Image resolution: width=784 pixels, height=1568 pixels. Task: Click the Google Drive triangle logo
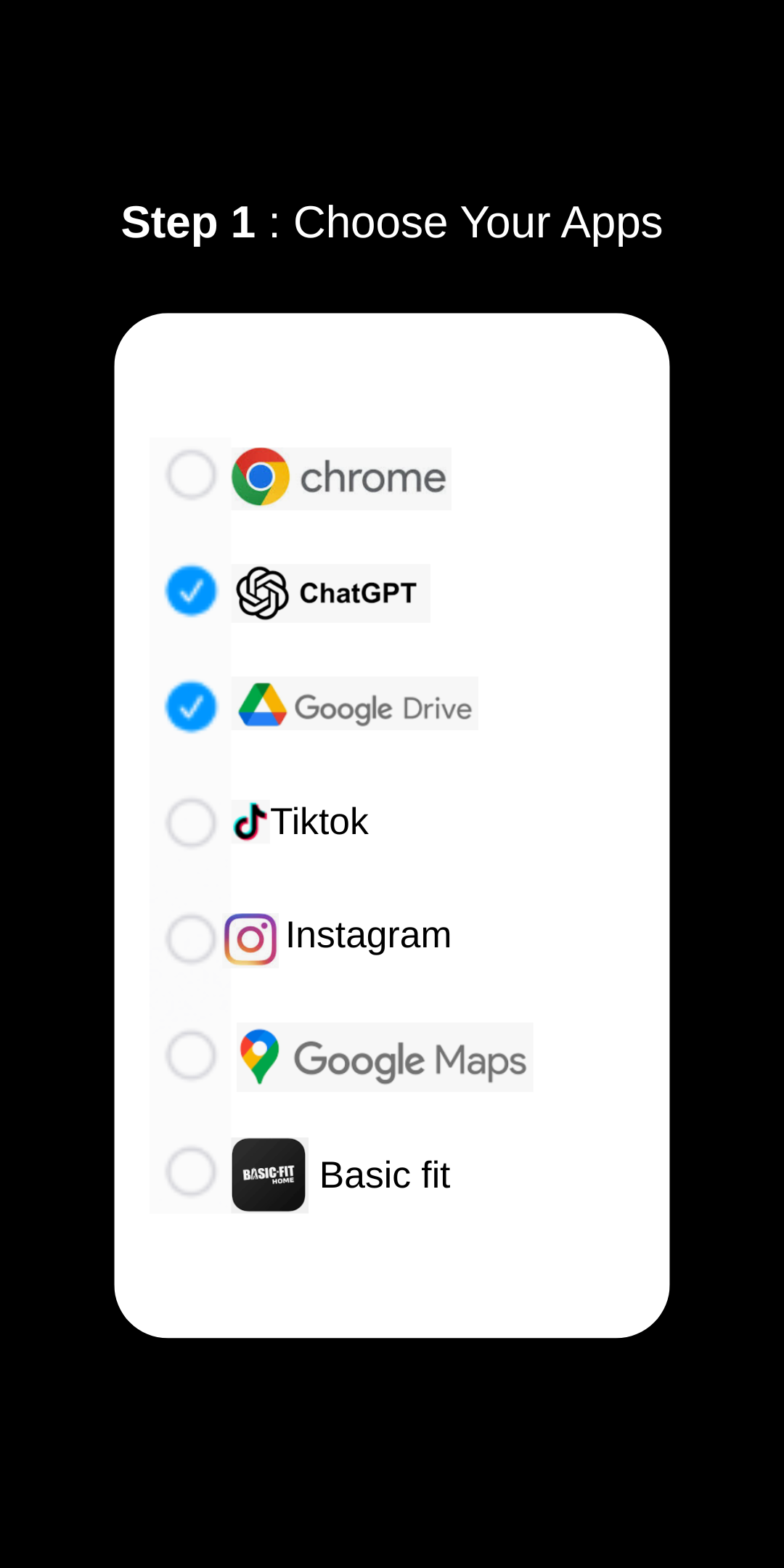pos(263,705)
